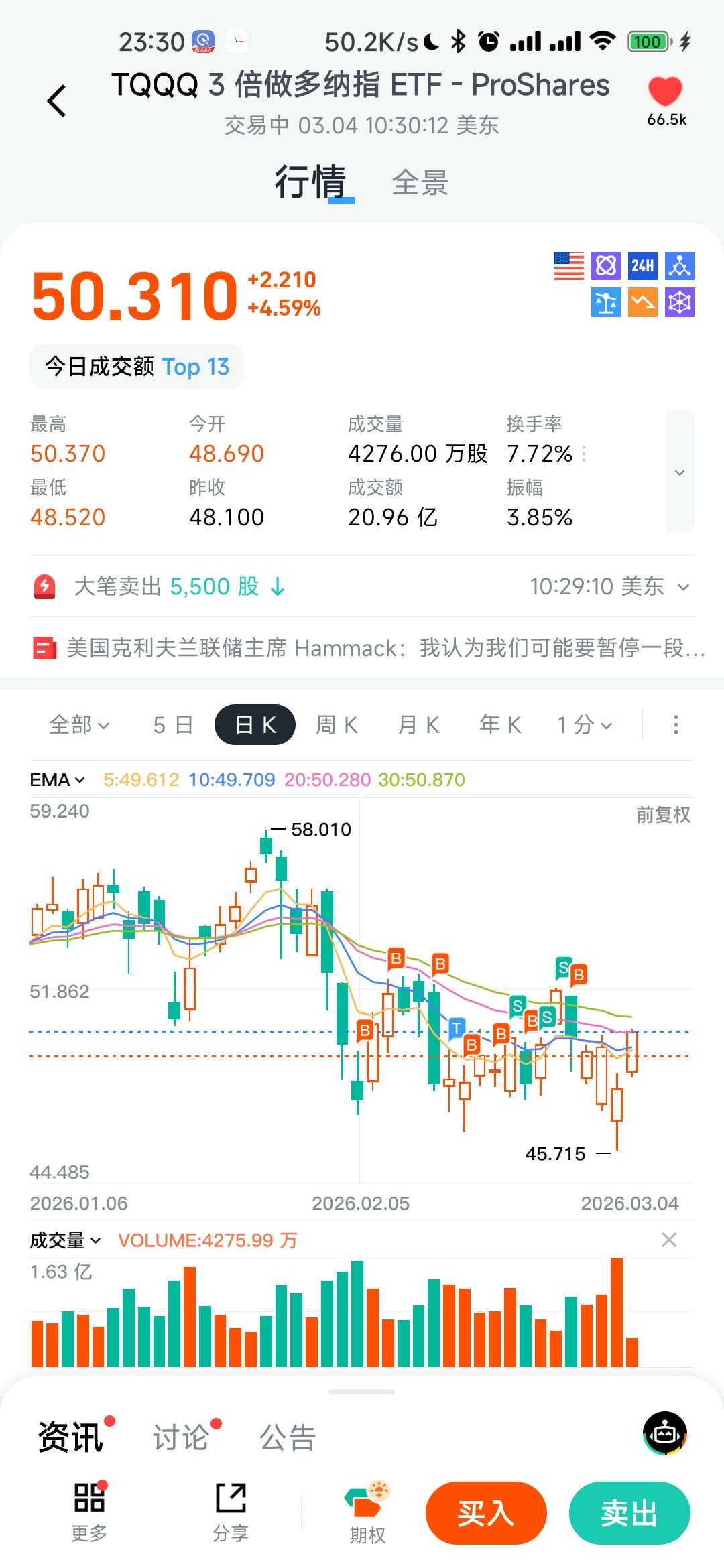Open the 1 分 interval dropdown
The width and height of the screenshot is (724, 1568).
click(585, 725)
